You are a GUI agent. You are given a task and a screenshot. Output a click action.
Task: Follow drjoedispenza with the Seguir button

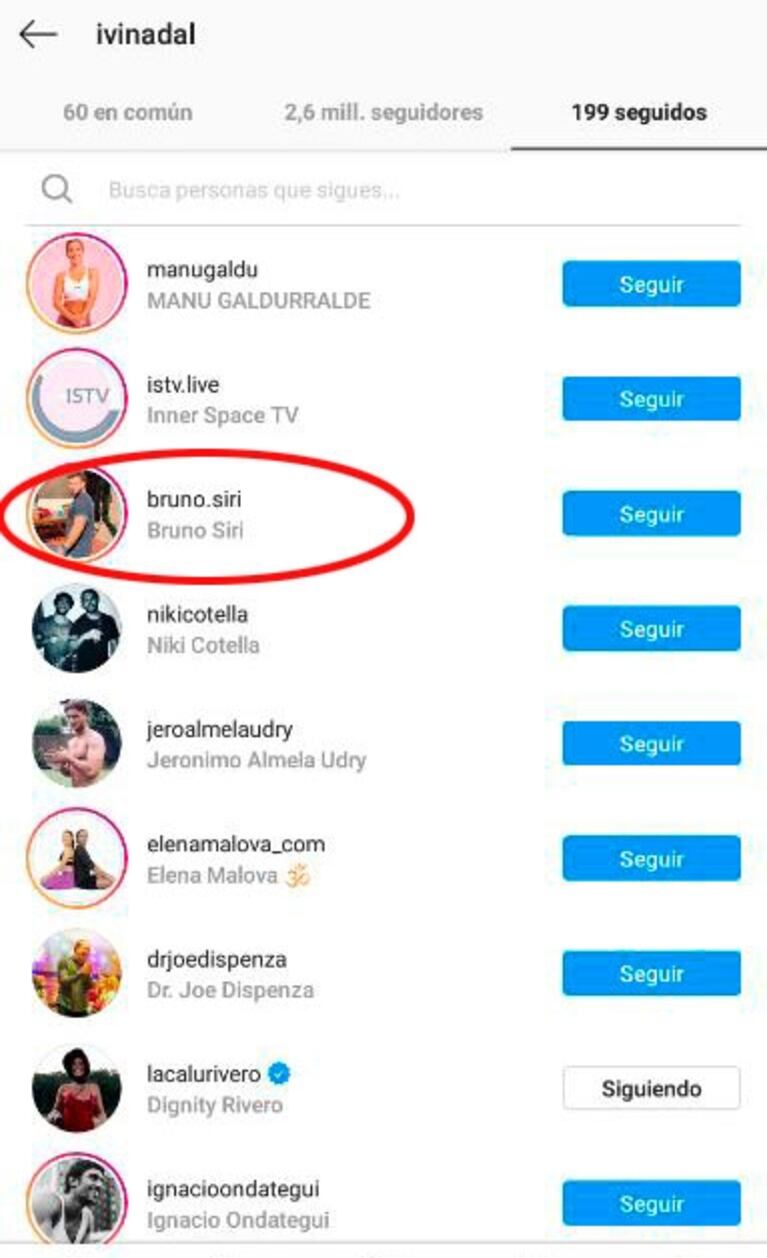(651, 974)
